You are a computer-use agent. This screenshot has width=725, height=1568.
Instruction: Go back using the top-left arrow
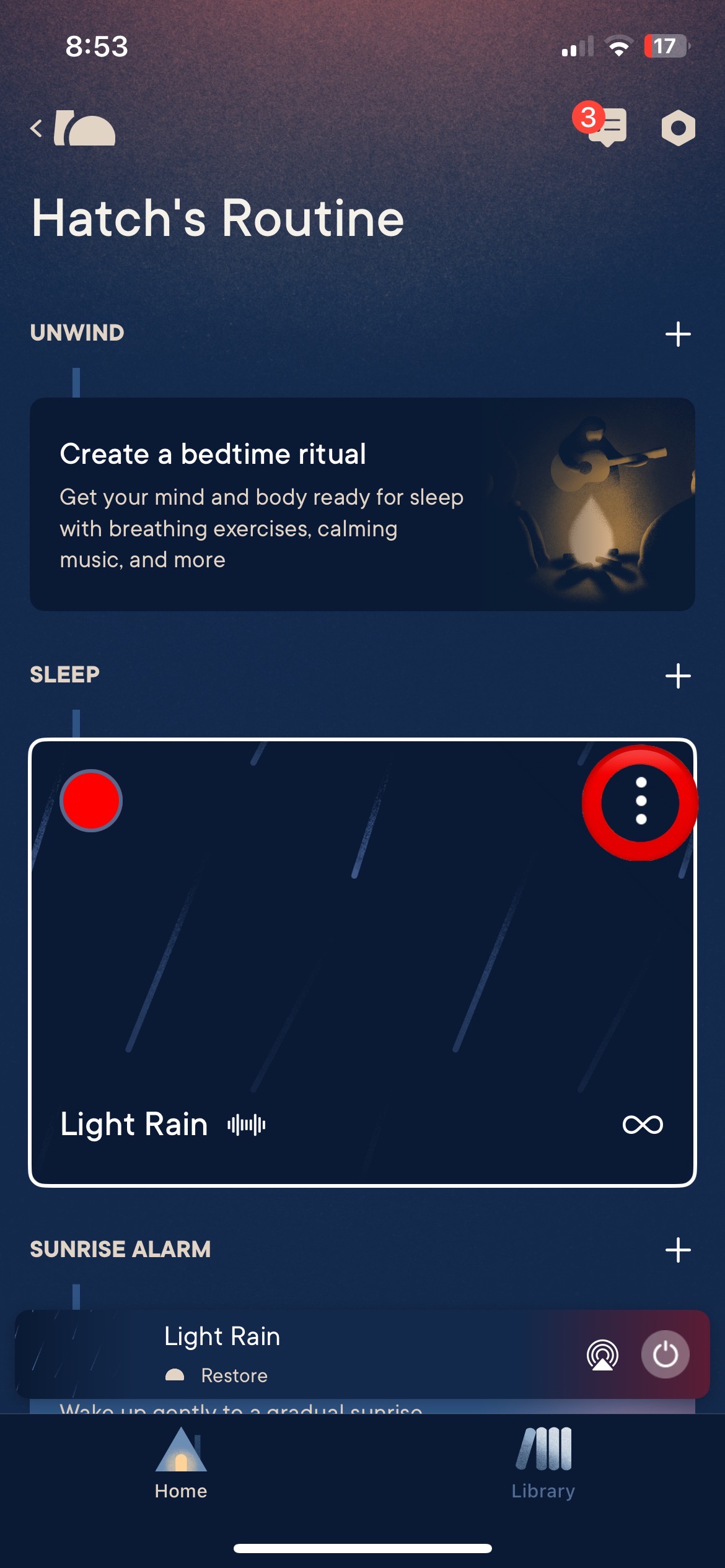[x=37, y=128]
